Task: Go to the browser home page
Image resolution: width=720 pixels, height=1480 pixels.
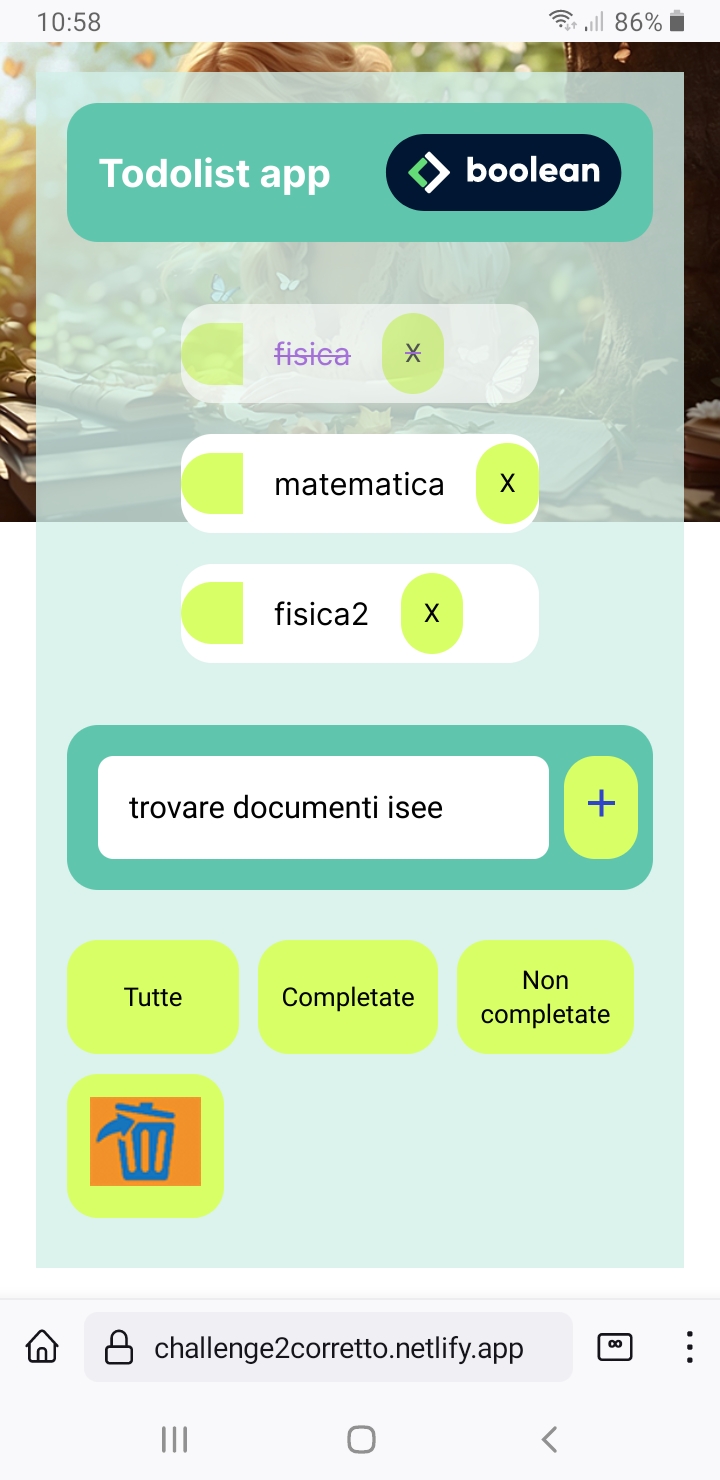Action: [x=42, y=1348]
